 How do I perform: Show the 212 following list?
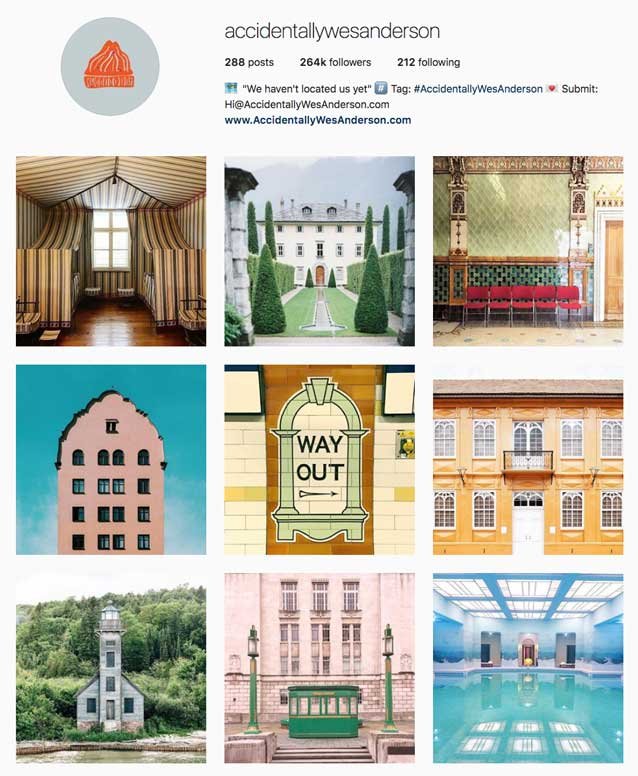(428, 62)
